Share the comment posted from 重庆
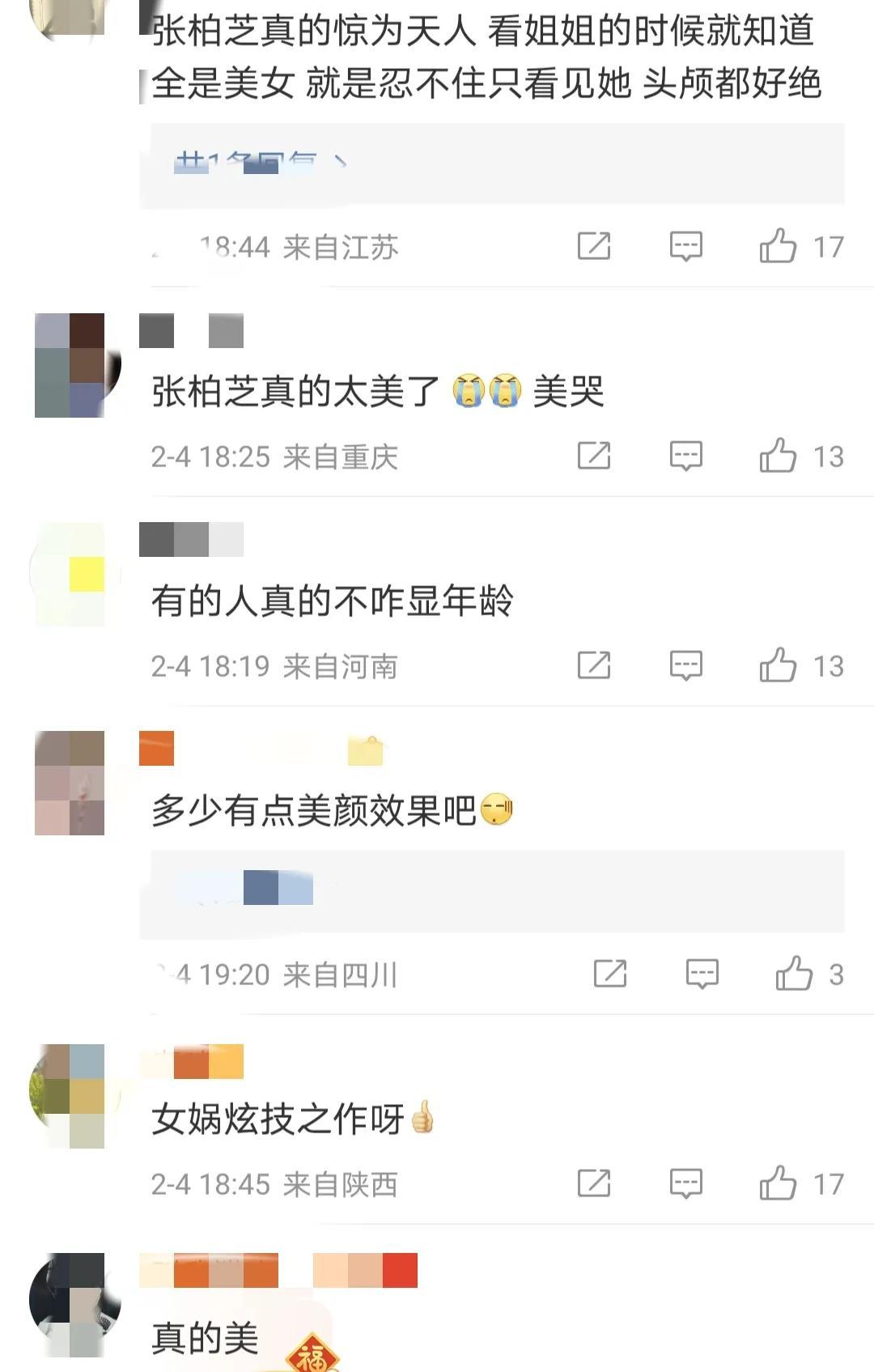Viewport: 874px width, 1372px height. (593, 456)
